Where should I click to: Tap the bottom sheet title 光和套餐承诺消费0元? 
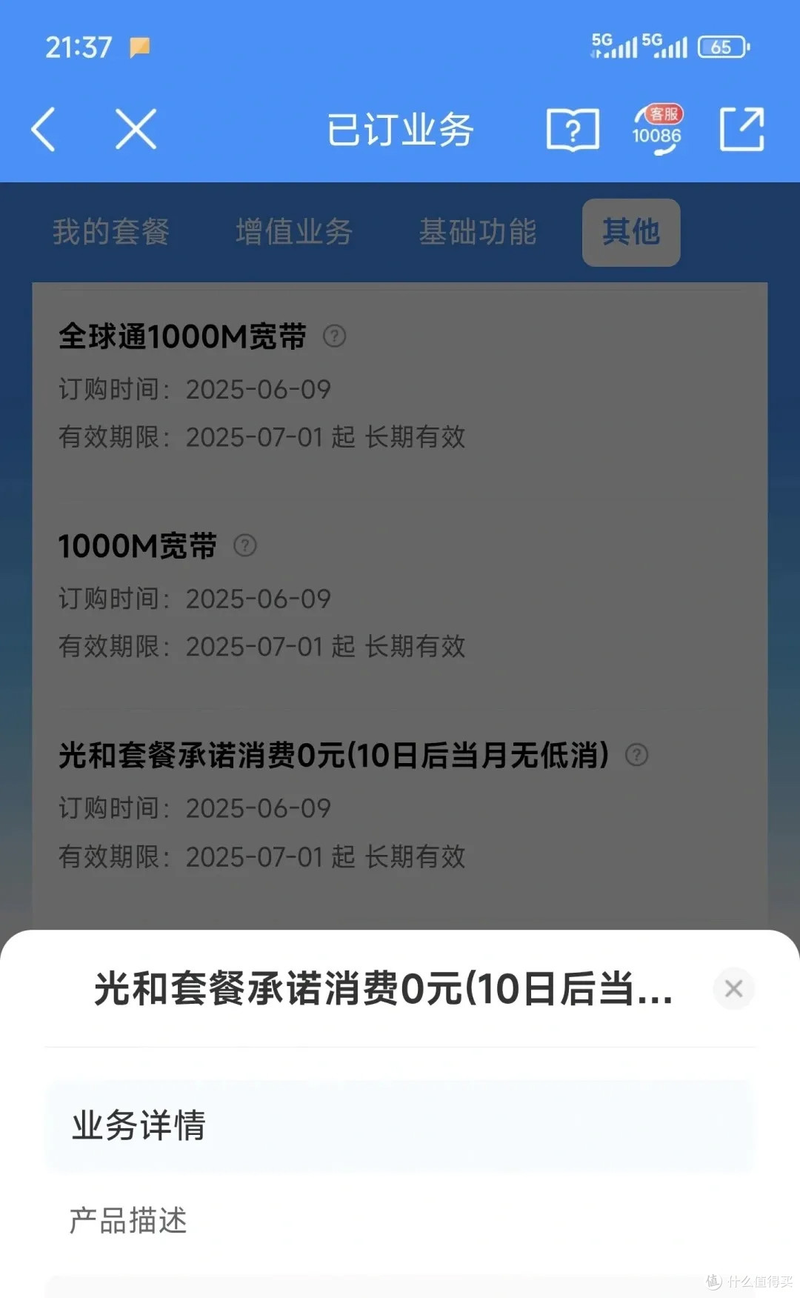click(x=380, y=989)
